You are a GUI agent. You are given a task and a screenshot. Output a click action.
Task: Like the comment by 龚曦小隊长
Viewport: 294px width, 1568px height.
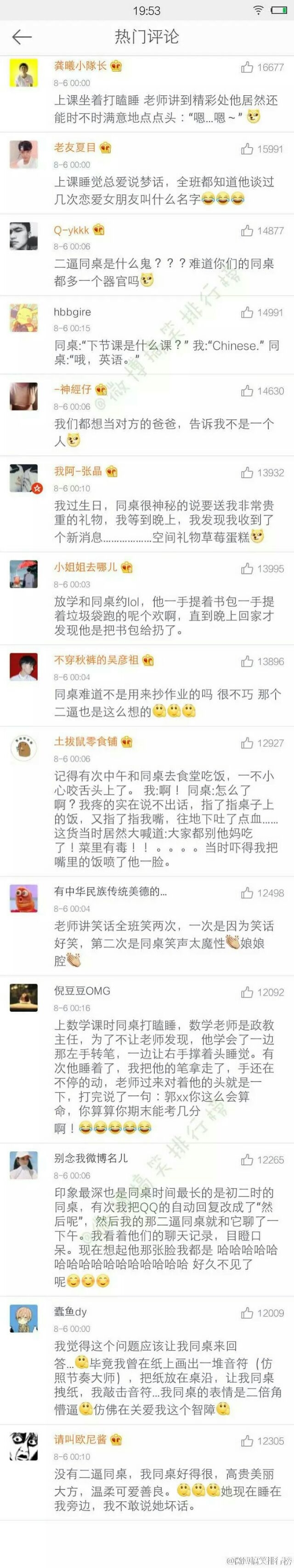tap(247, 67)
